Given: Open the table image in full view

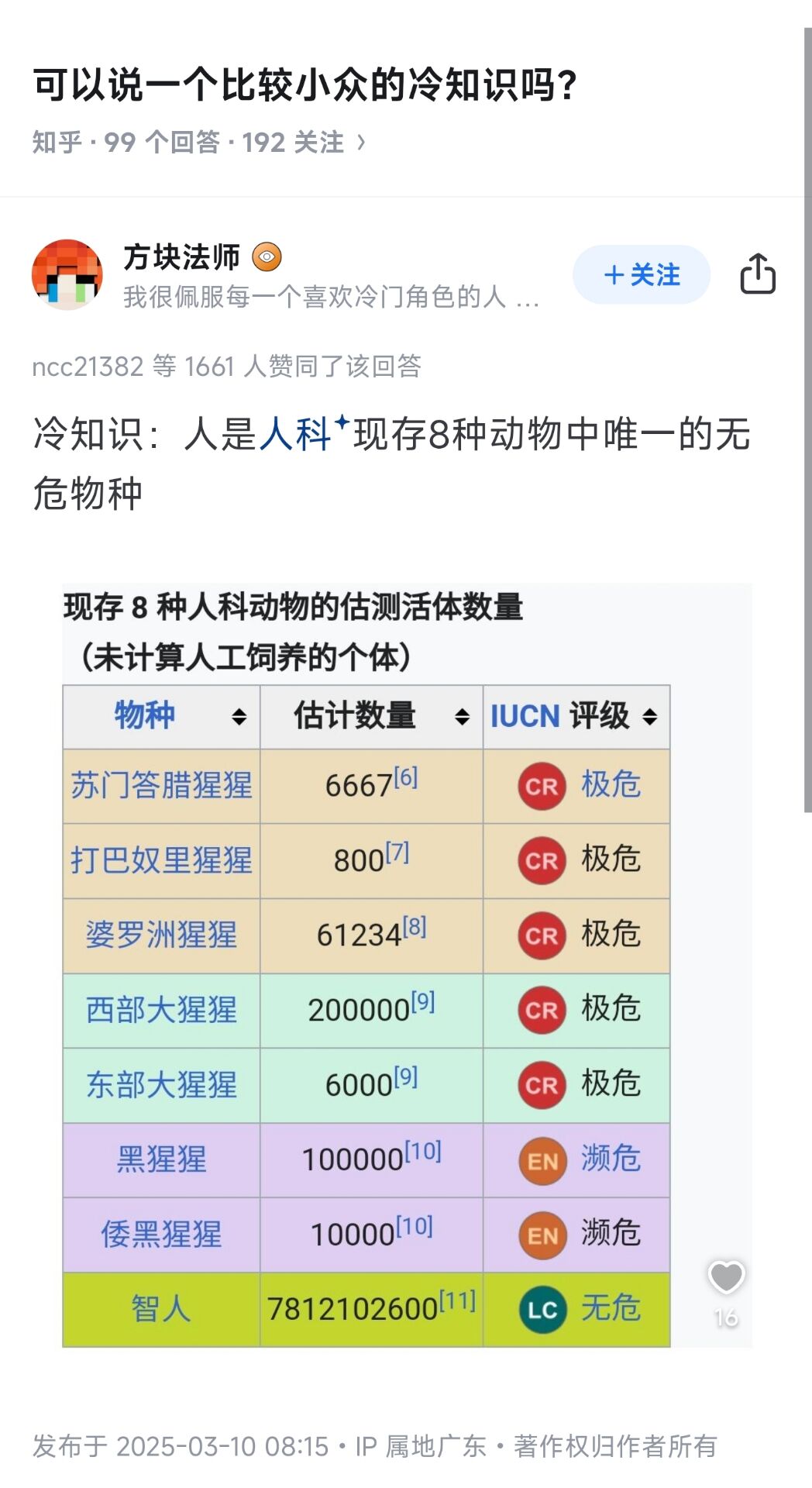Looking at the screenshot, I should (367, 965).
